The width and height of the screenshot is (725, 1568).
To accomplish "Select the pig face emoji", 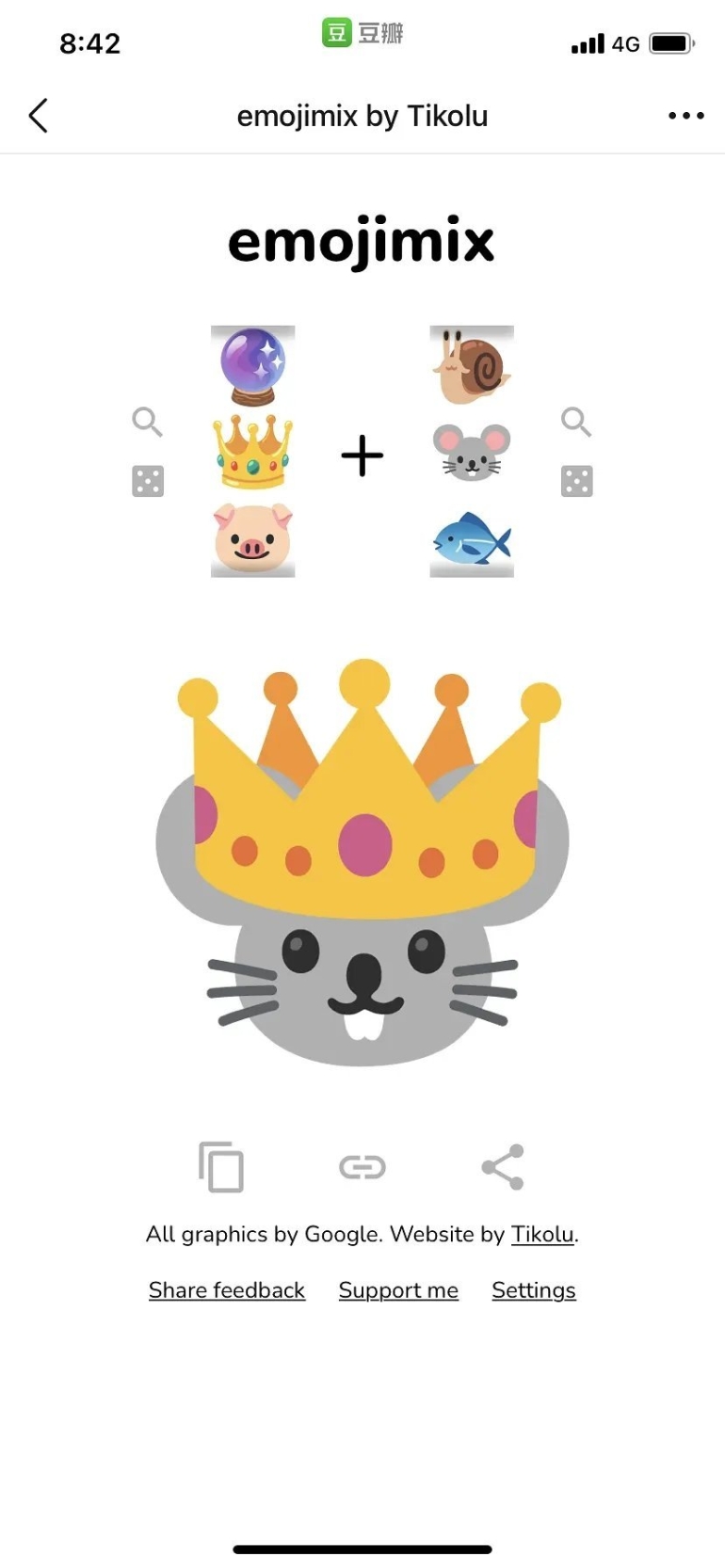I will pyautogui.click(x=252, y=539).
